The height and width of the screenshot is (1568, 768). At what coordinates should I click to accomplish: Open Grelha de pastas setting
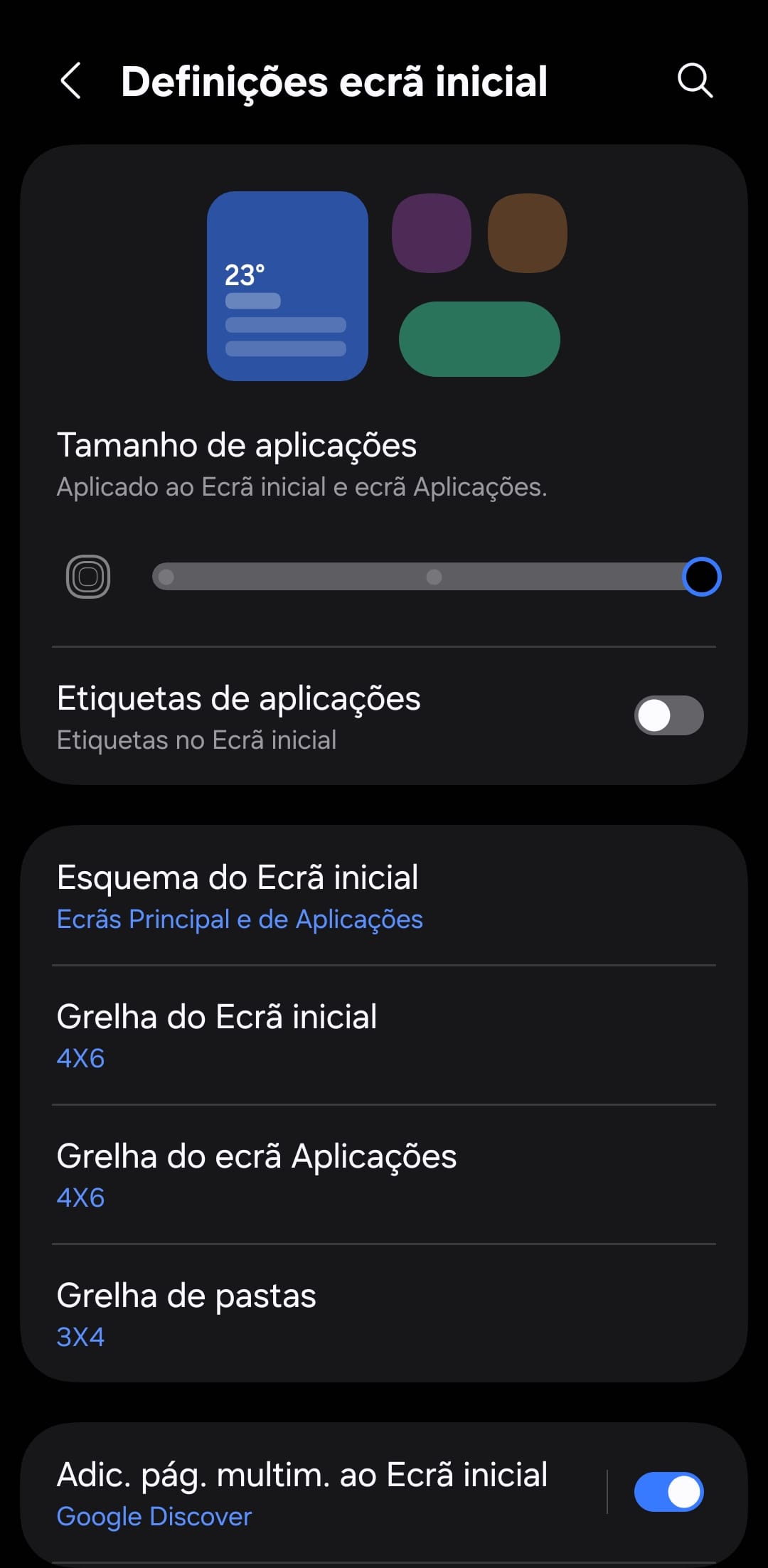click(x=384, y=1314)
